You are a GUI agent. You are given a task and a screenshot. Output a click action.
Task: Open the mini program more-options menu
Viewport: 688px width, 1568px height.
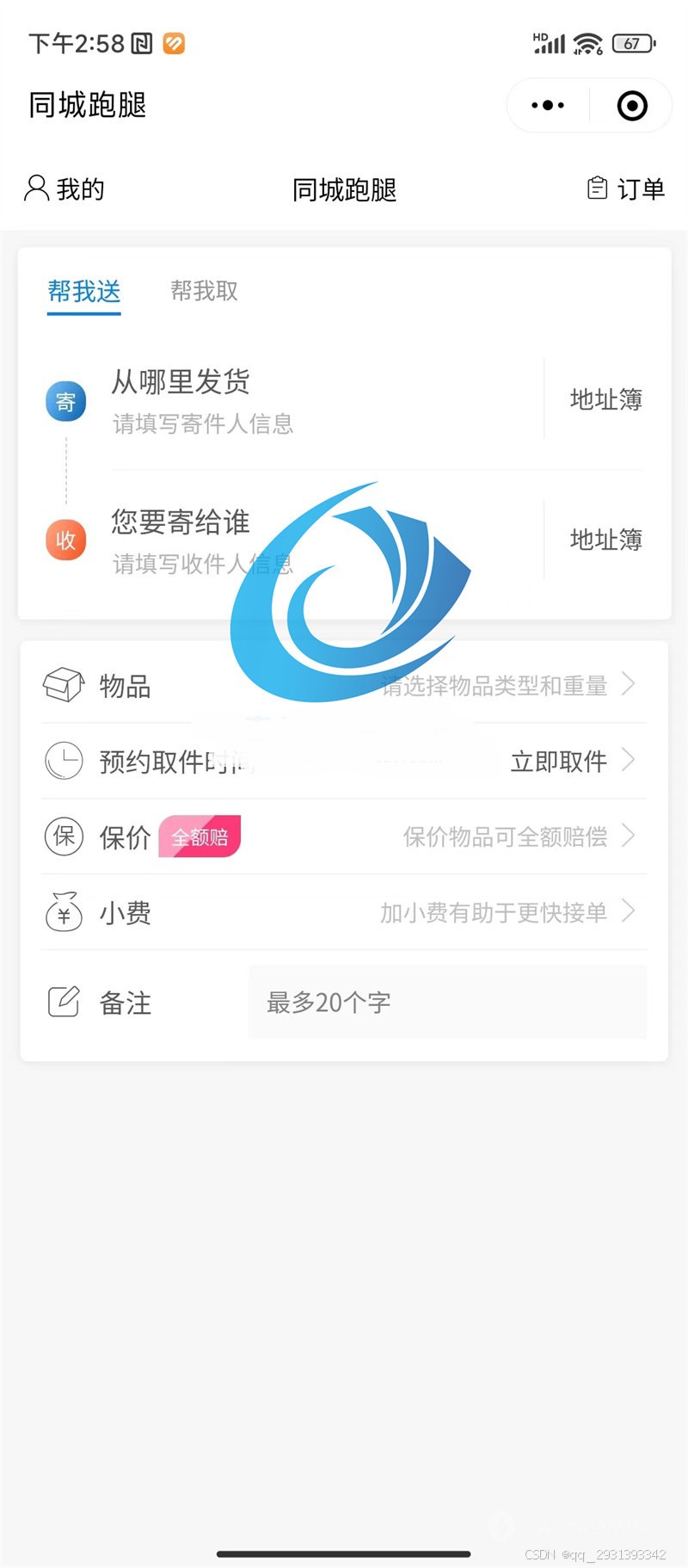point(548,106)
